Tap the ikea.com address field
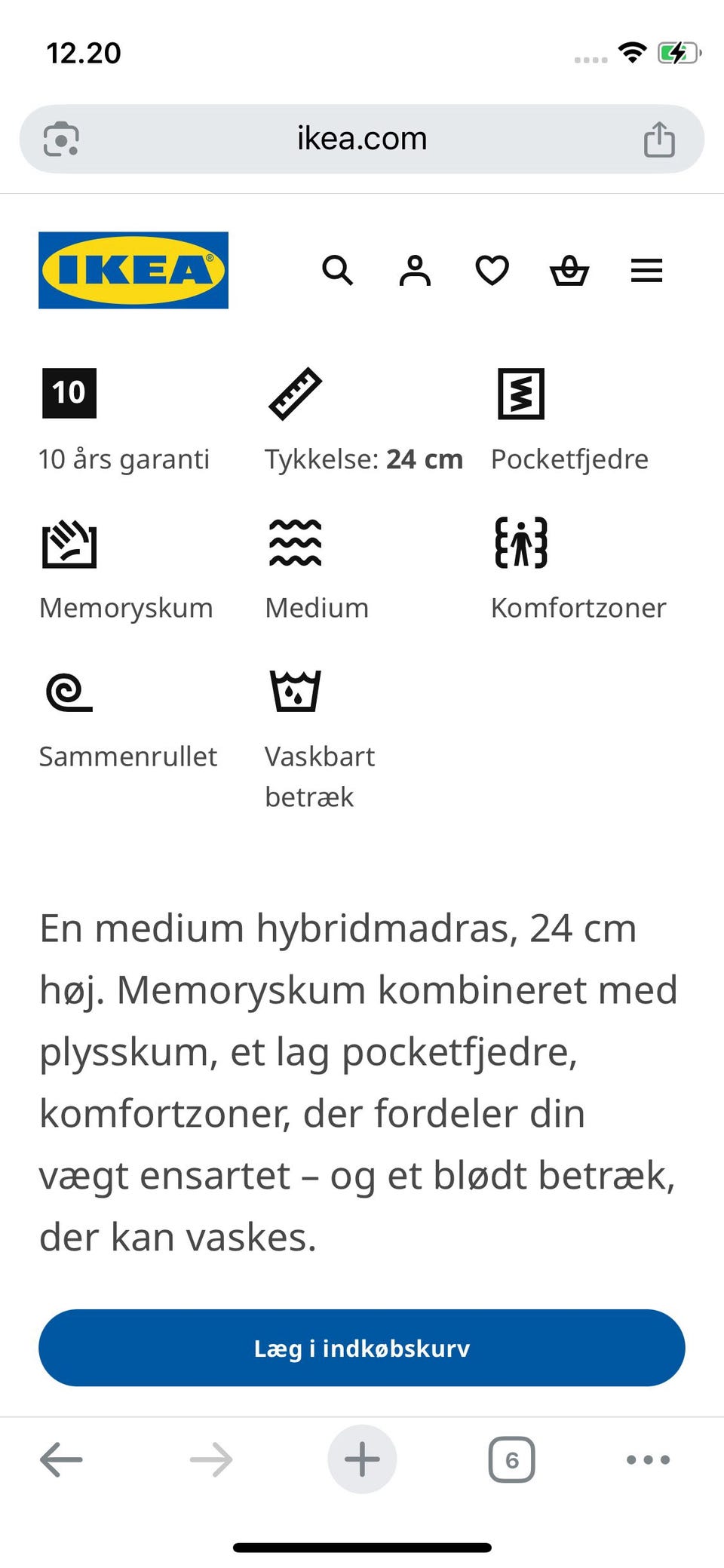The height and width of the screenshot is (1568, 724). (x=360, y=138)
